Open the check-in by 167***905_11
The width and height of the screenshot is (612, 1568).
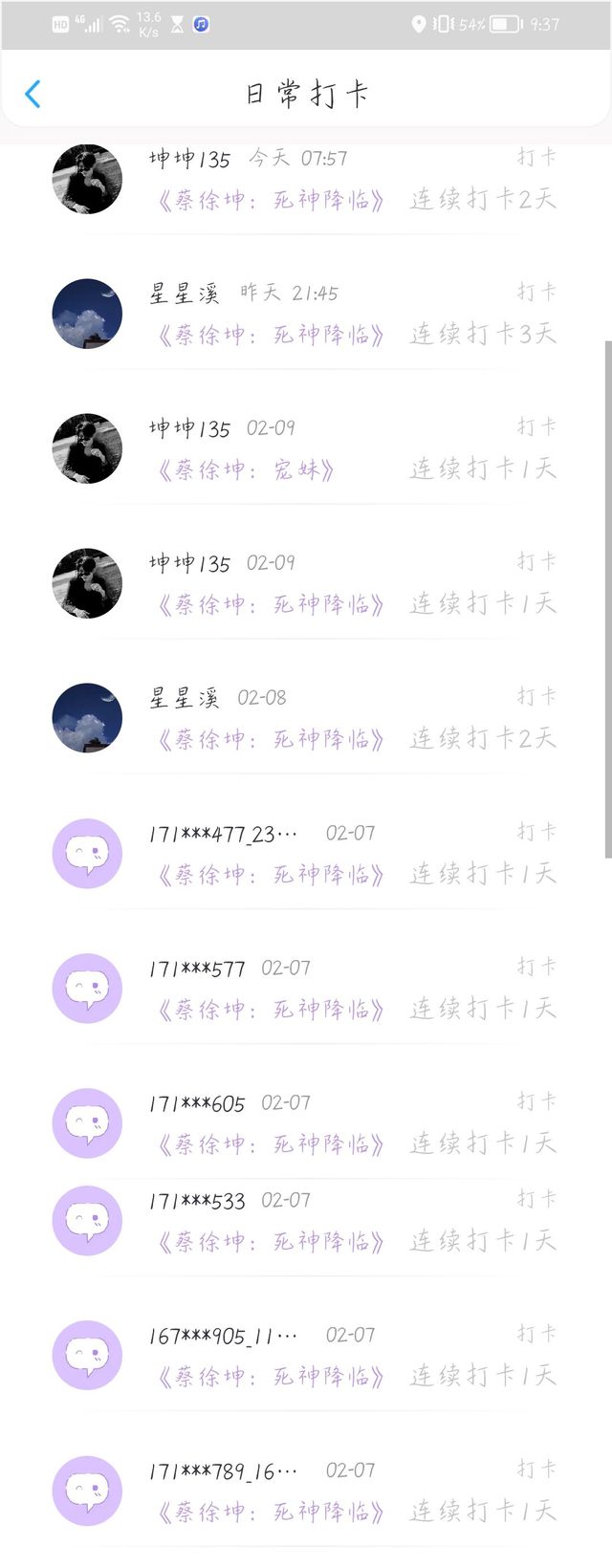(306, 1355)
